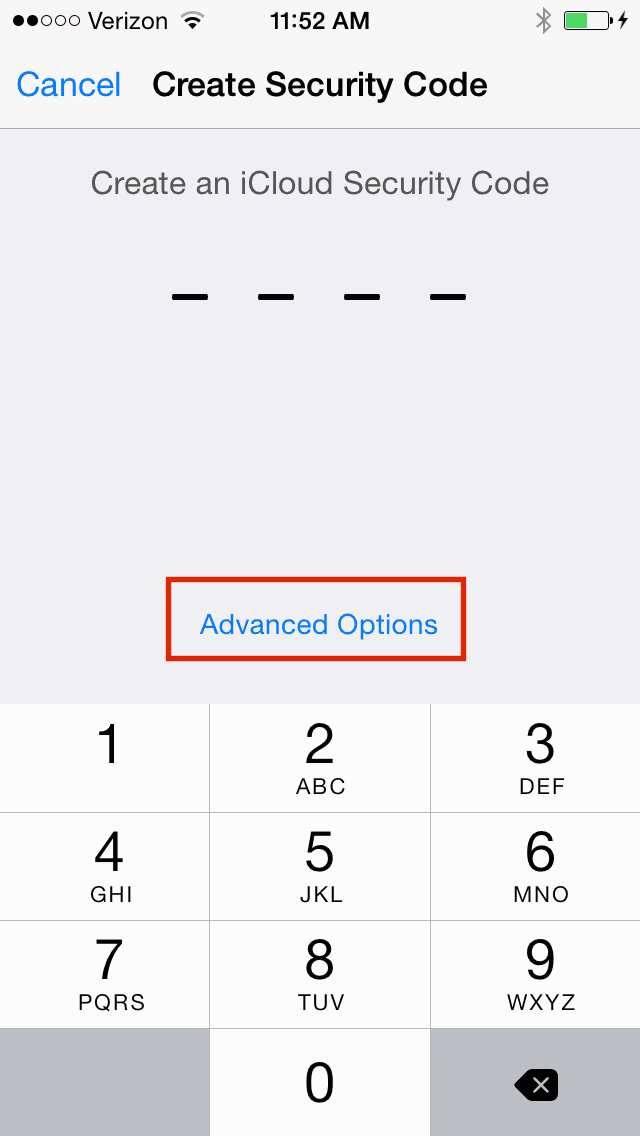640x1136 pixels.
Task: Tap the 3 DEF key
Action: coord(538,758)
